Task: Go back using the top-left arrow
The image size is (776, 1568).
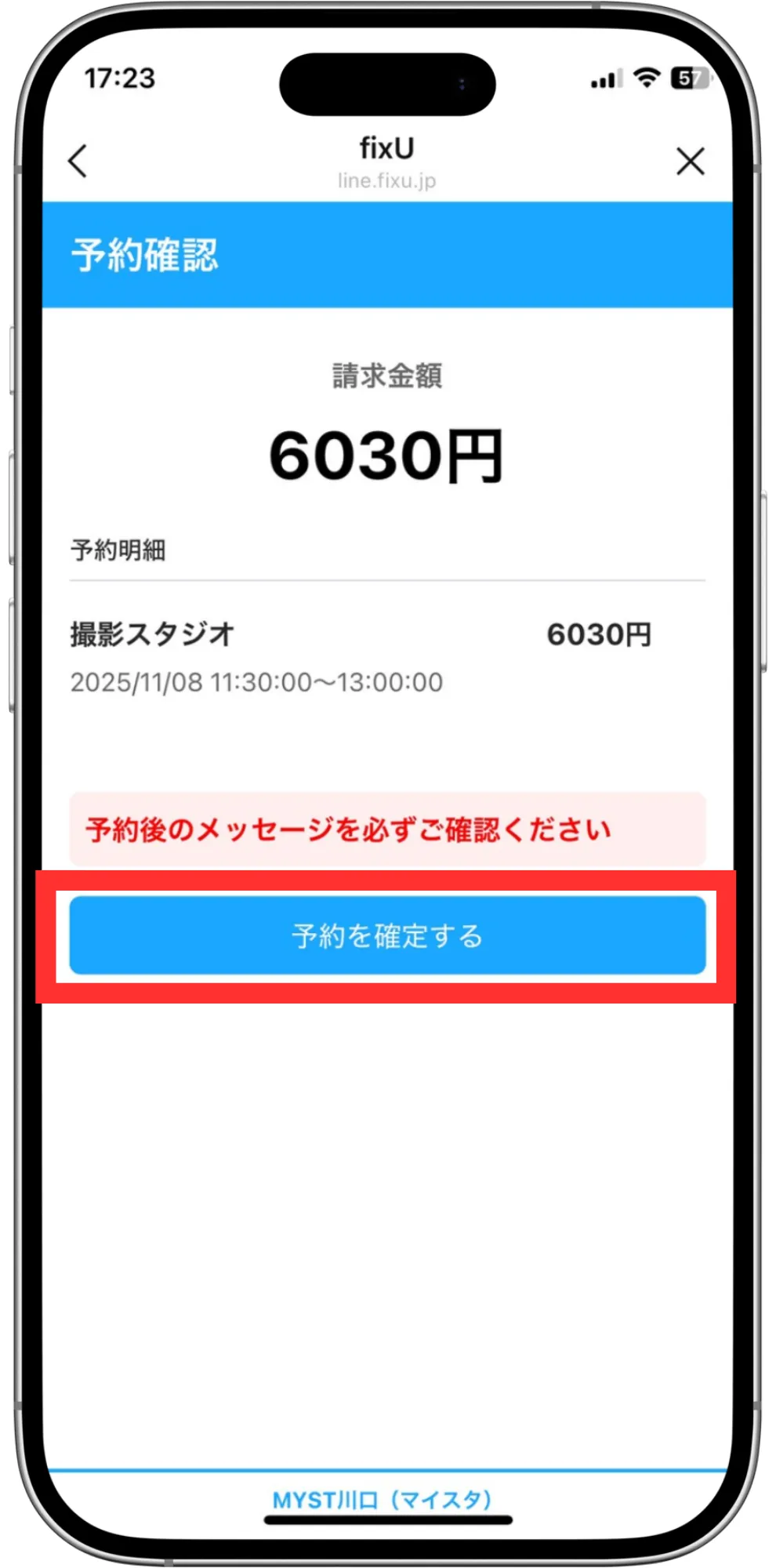Action: tap(78, 162)
